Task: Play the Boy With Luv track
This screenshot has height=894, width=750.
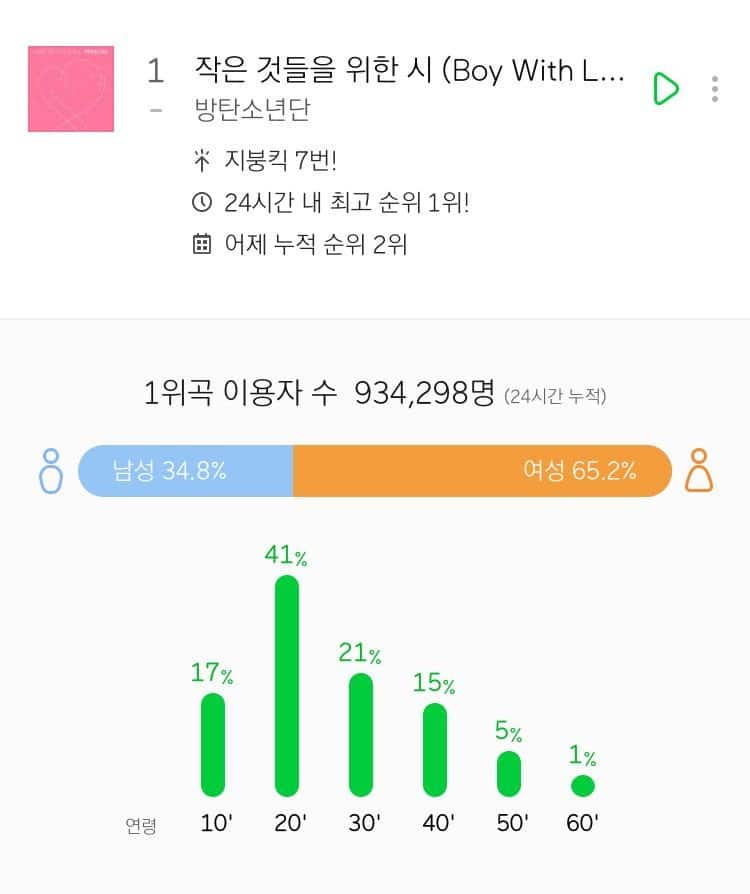Action: [665, 89]
